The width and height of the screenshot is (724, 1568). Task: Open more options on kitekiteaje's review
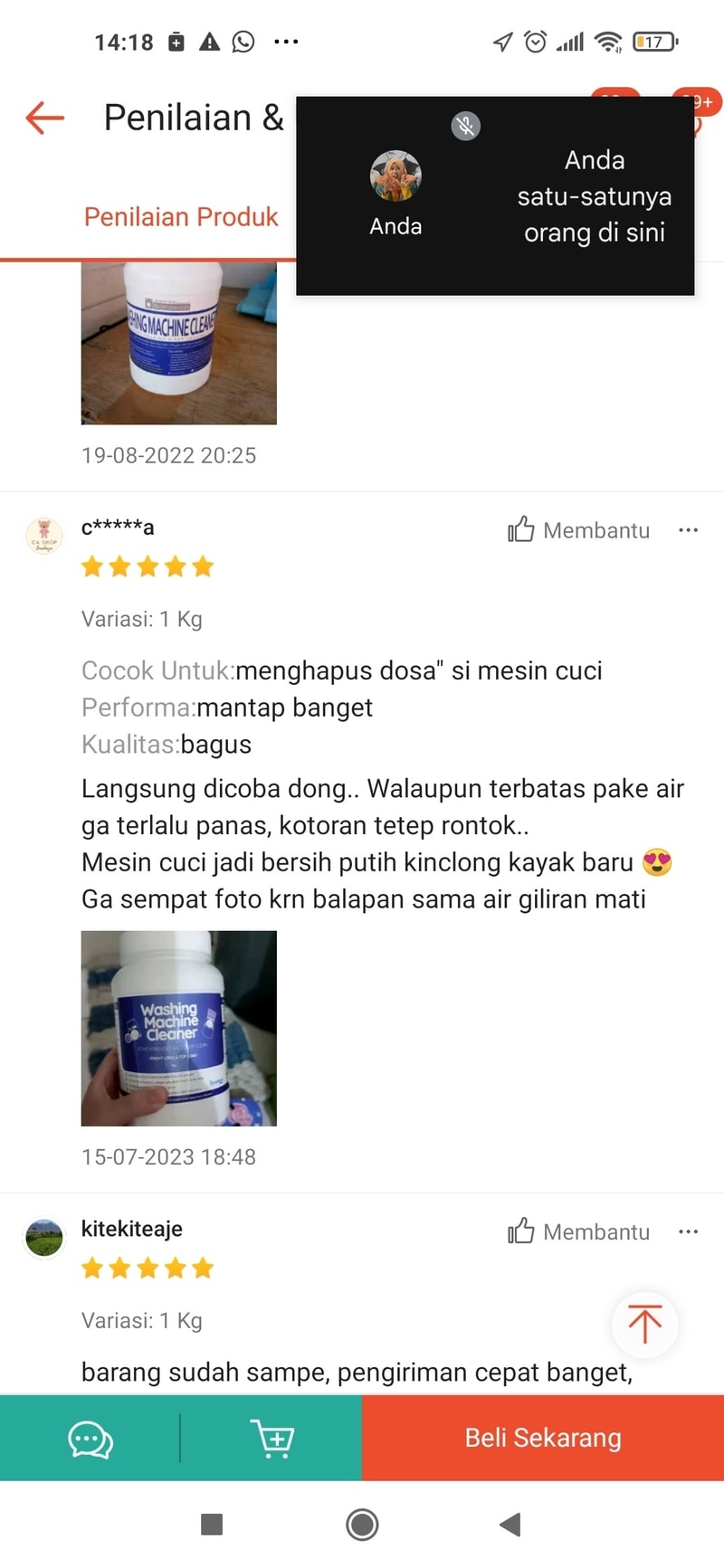click(688, 1231)
